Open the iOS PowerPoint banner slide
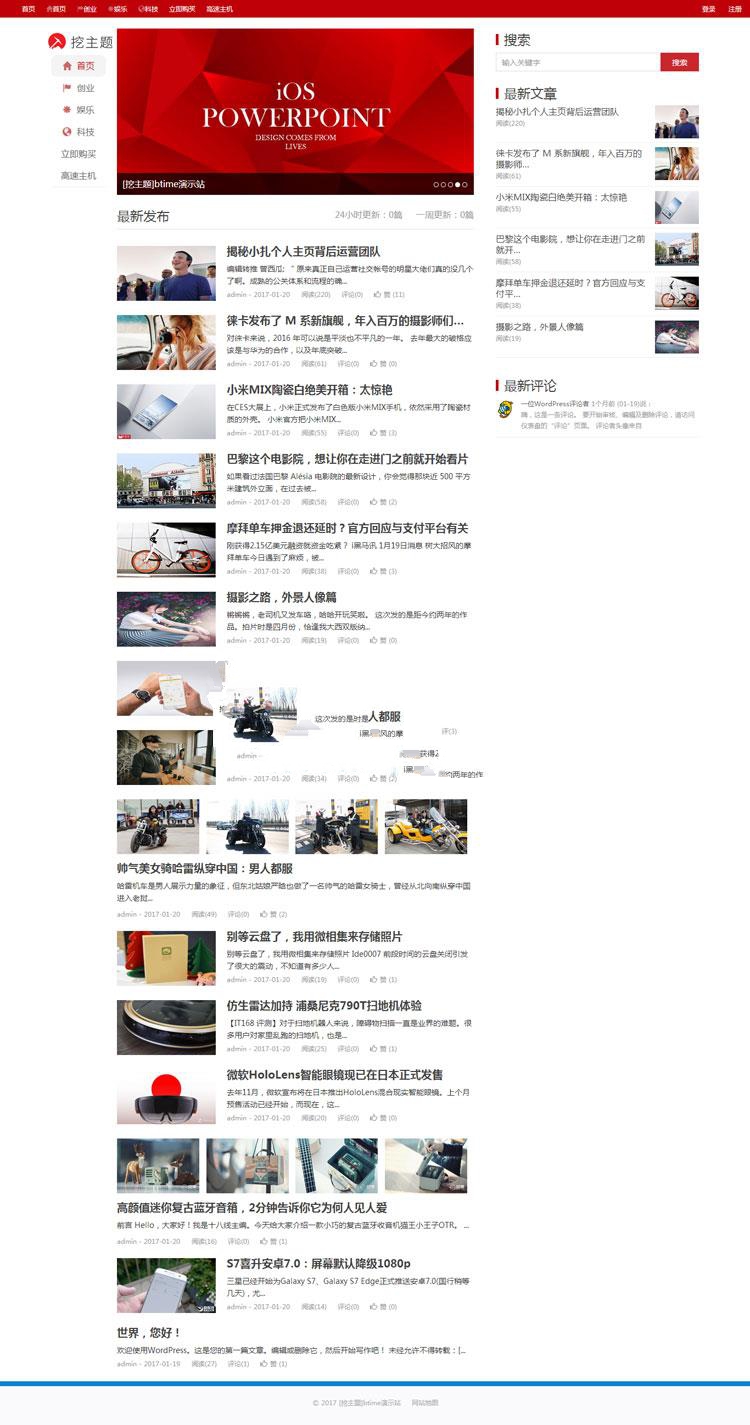The height and width of the screenshot is (1425, 750). (295, 110)
